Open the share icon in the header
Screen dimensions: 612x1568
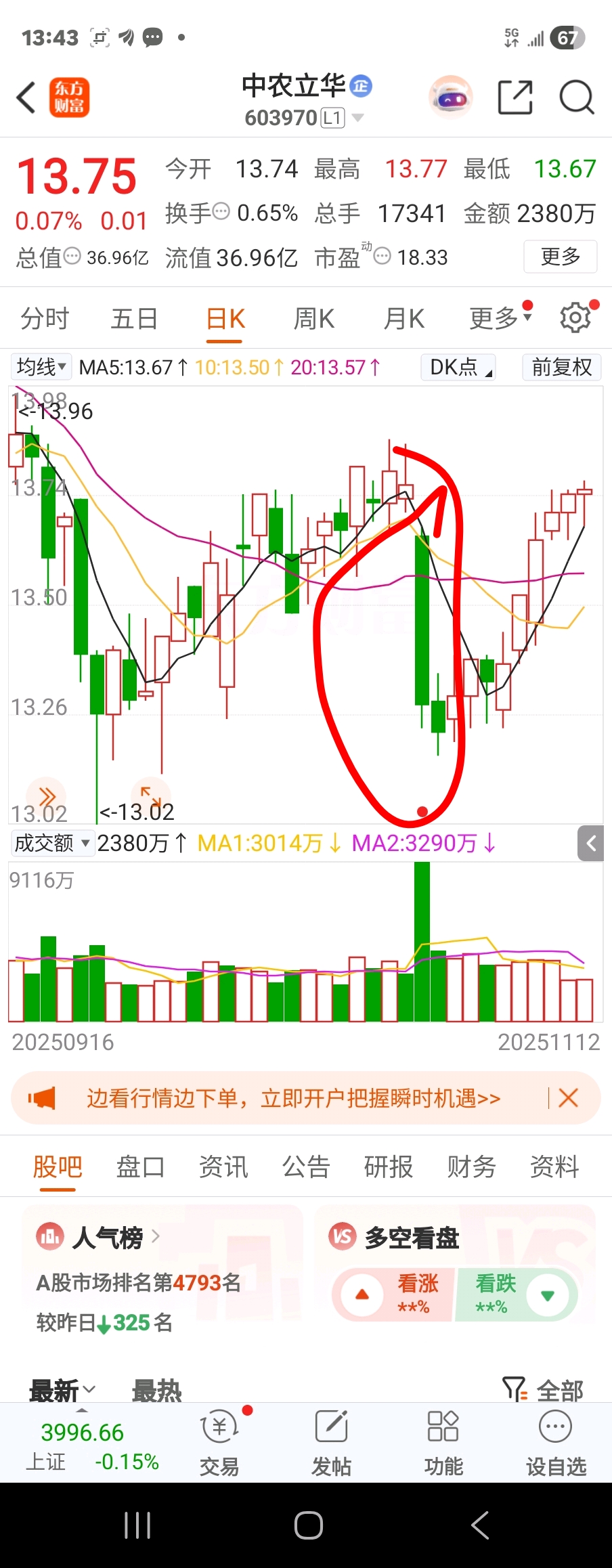click(x=515, y=97)
